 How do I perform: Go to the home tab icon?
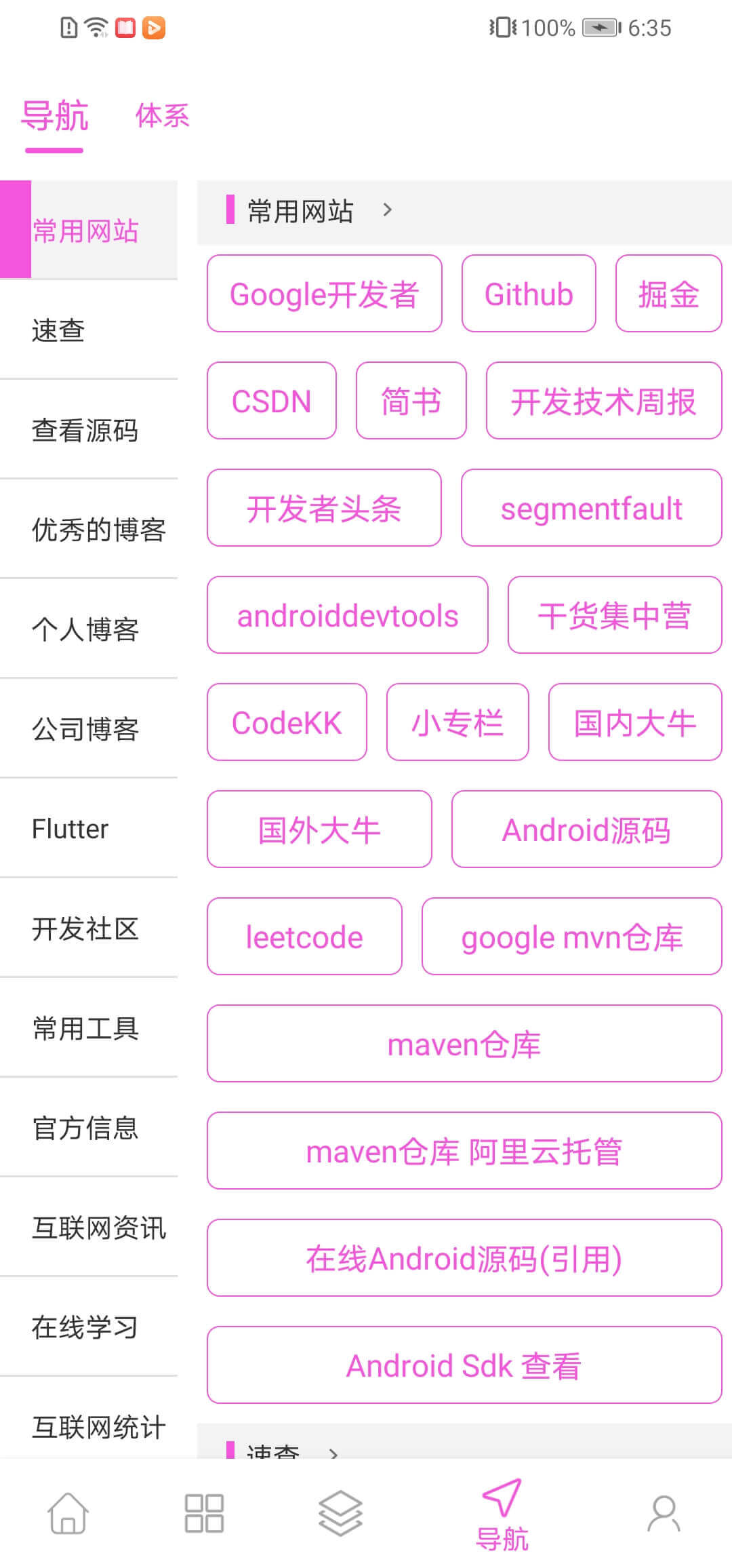click(68, 1513)
